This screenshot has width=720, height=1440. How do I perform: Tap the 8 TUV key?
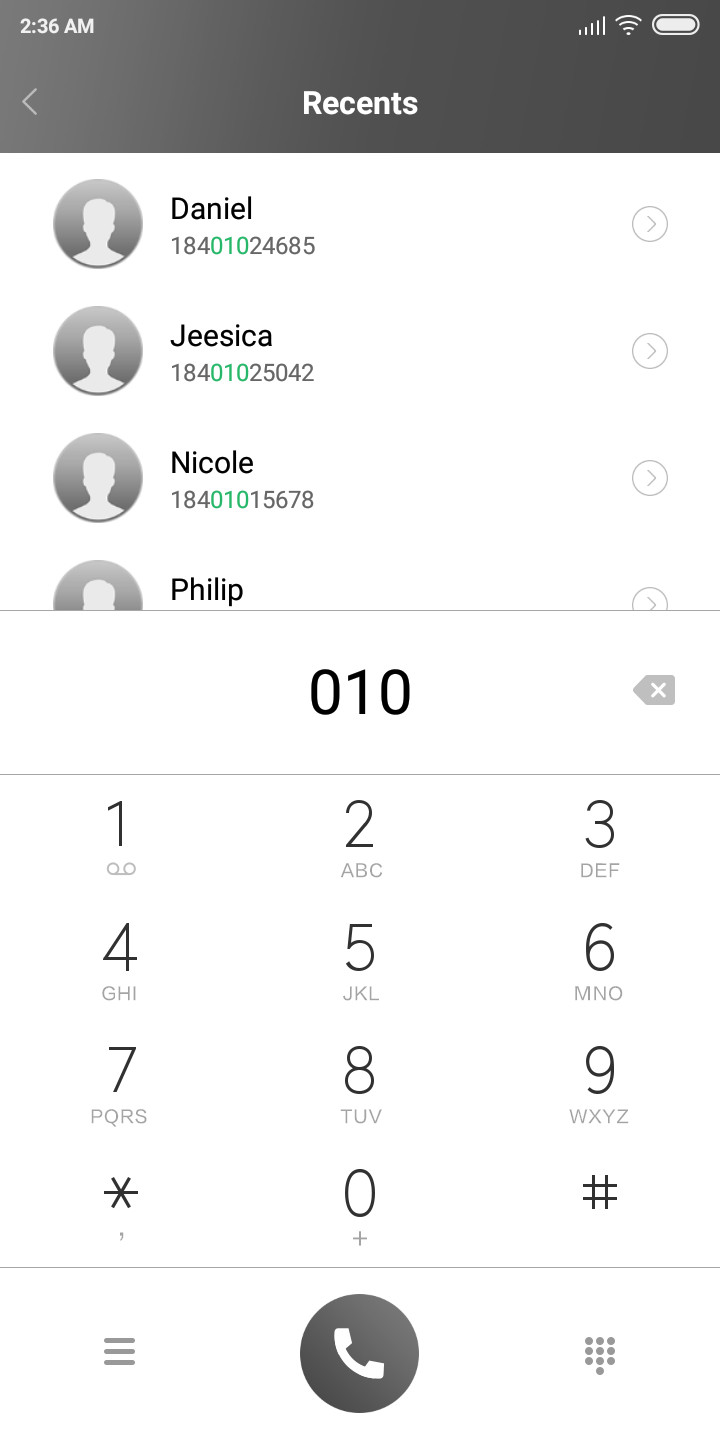(x=360, y=1084)
